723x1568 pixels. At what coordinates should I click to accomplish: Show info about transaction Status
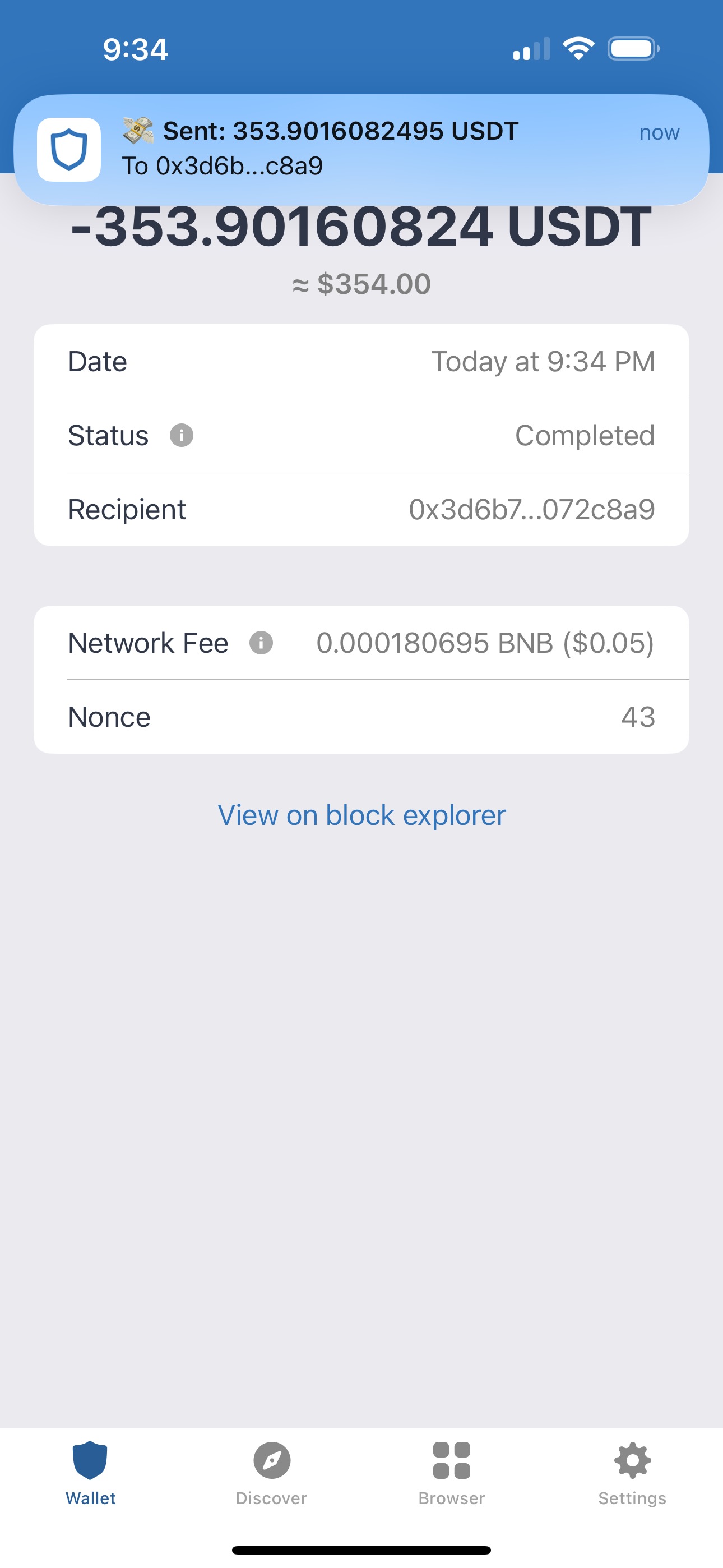coord(182,435)
